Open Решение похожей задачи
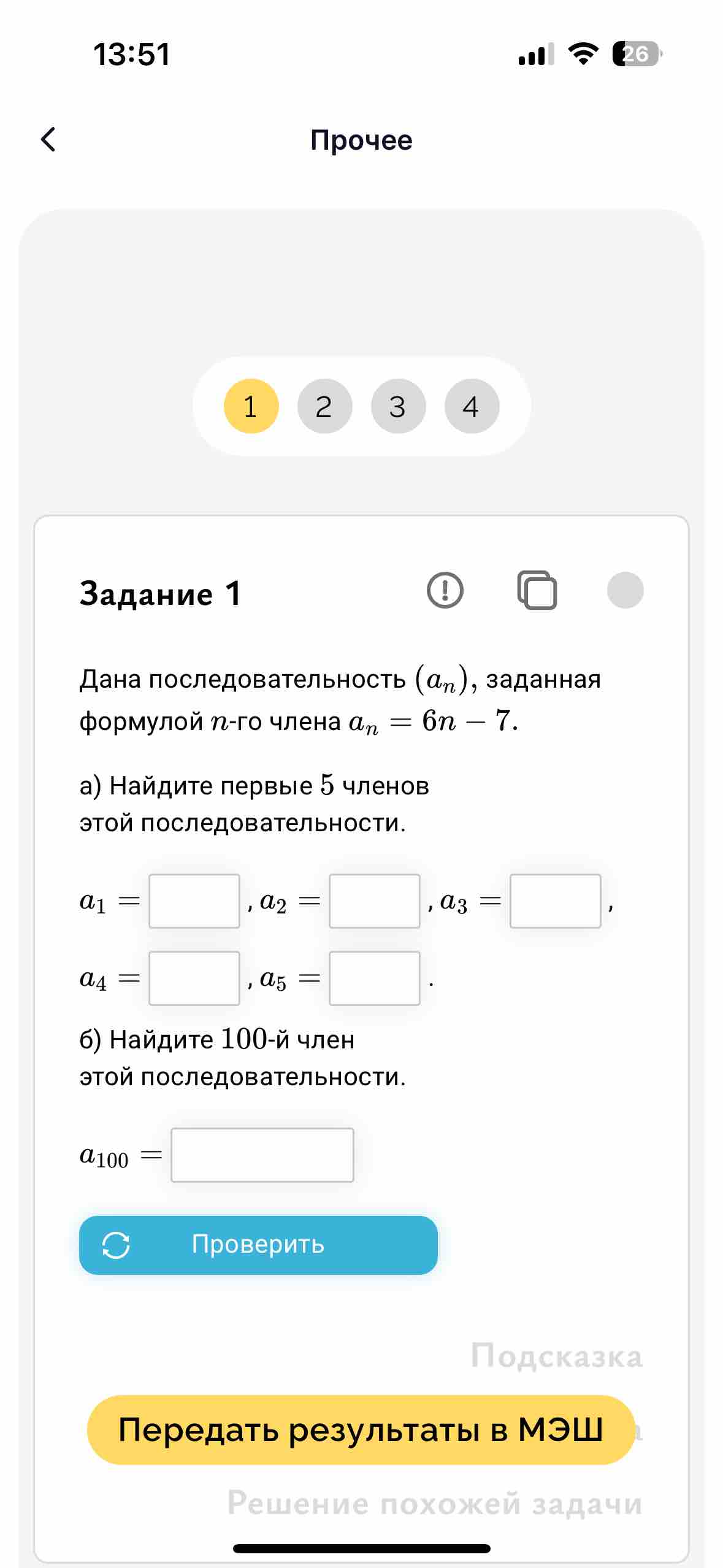This screenshot has height=1568, width=723. [435, 1503]
